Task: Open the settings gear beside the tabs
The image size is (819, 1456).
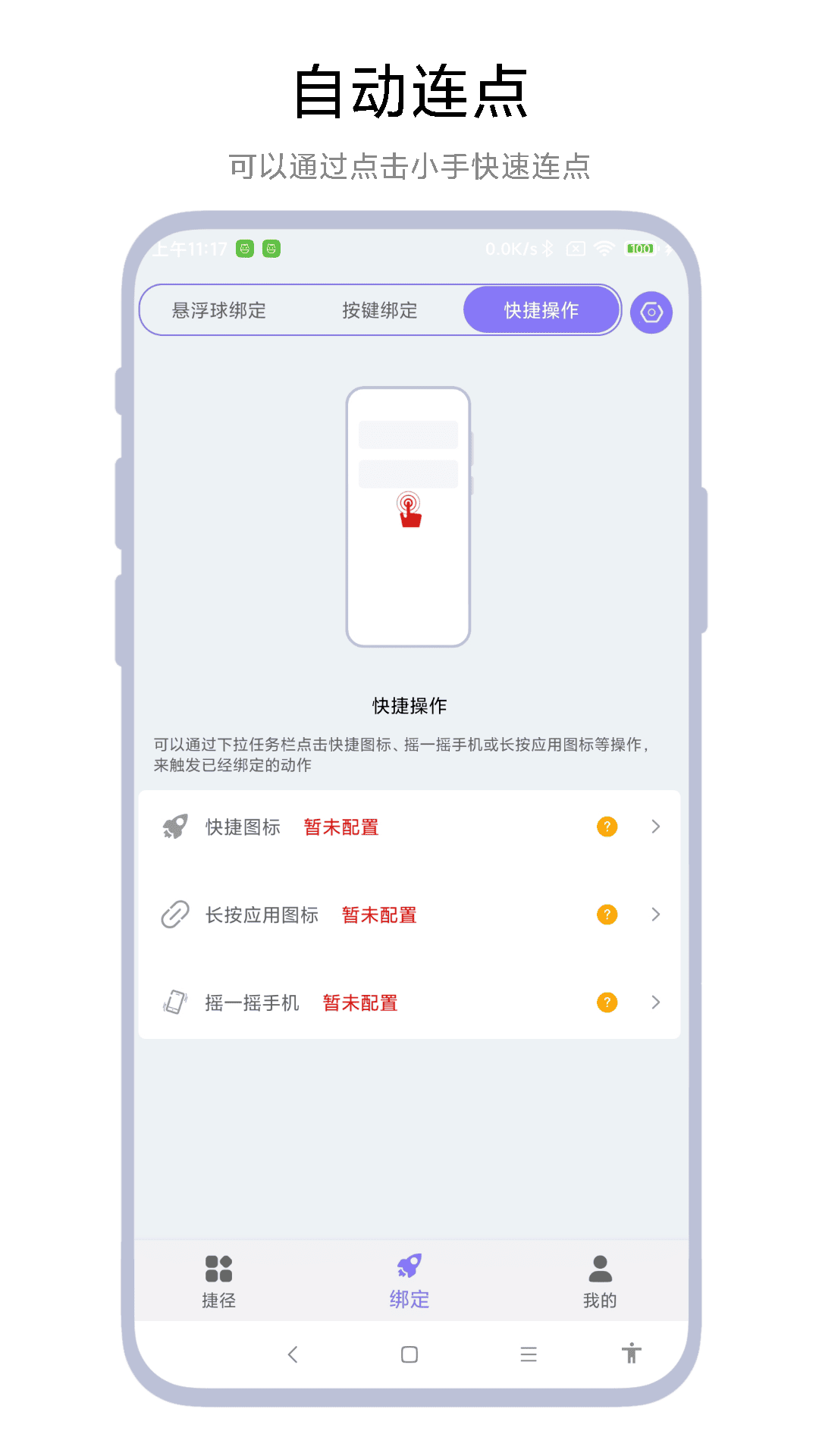Action: tap(651, 311)
